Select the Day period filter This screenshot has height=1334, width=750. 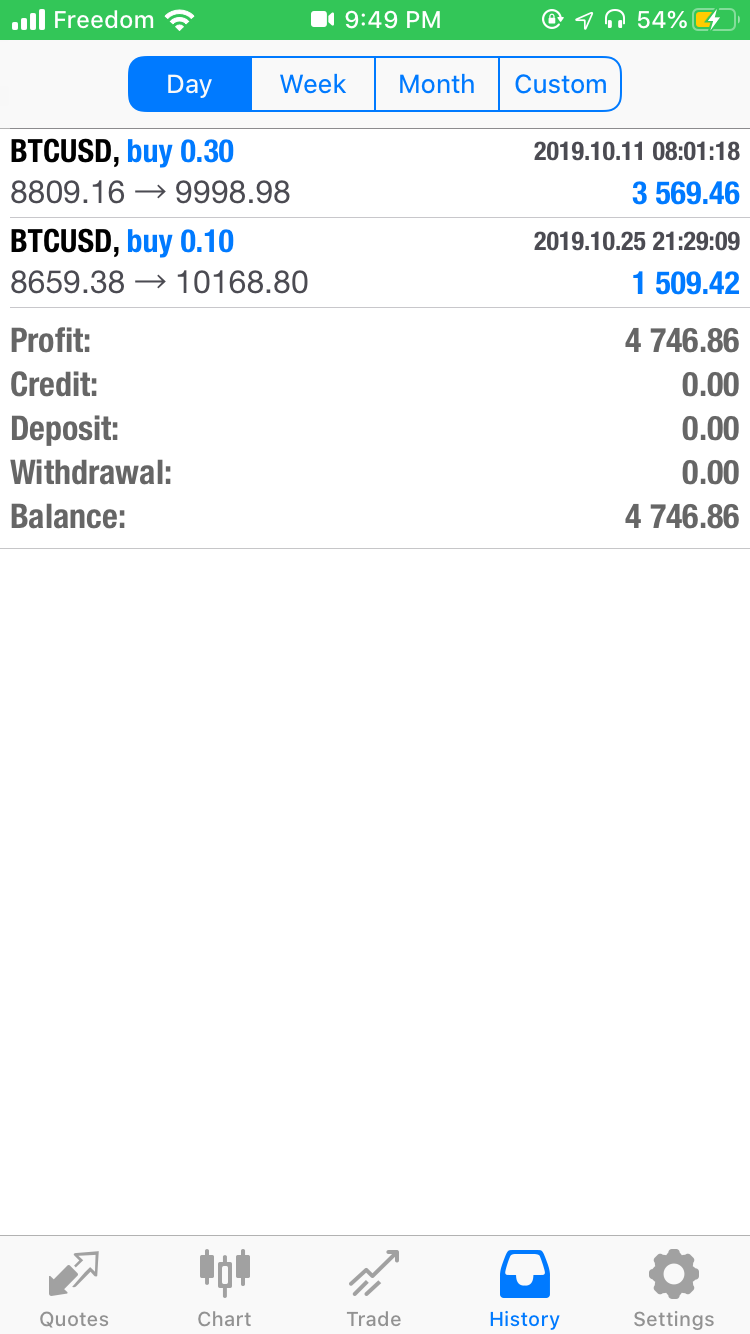click(x=189, y=84)
